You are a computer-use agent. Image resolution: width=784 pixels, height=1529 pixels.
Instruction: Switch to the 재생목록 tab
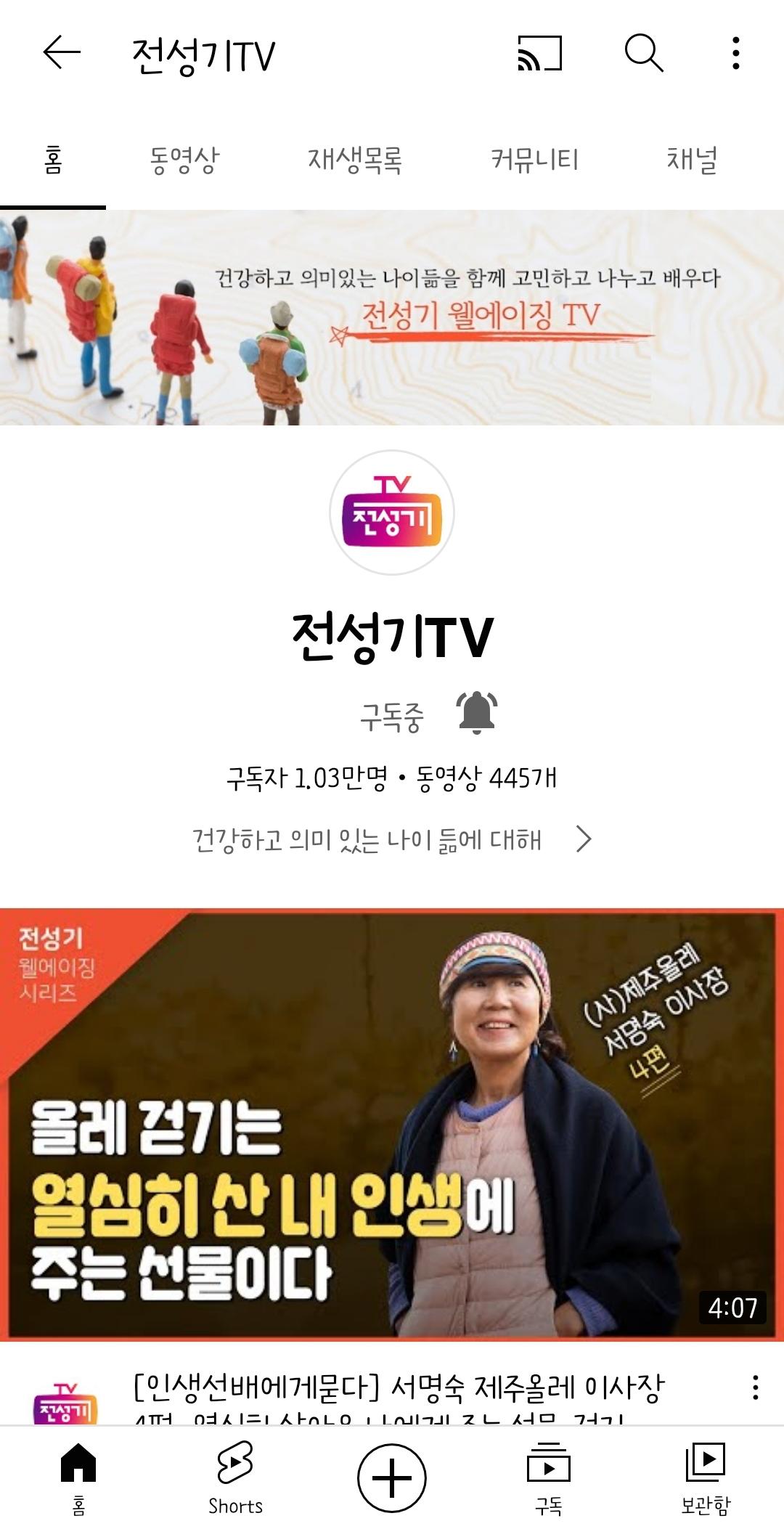coord(354,160)
